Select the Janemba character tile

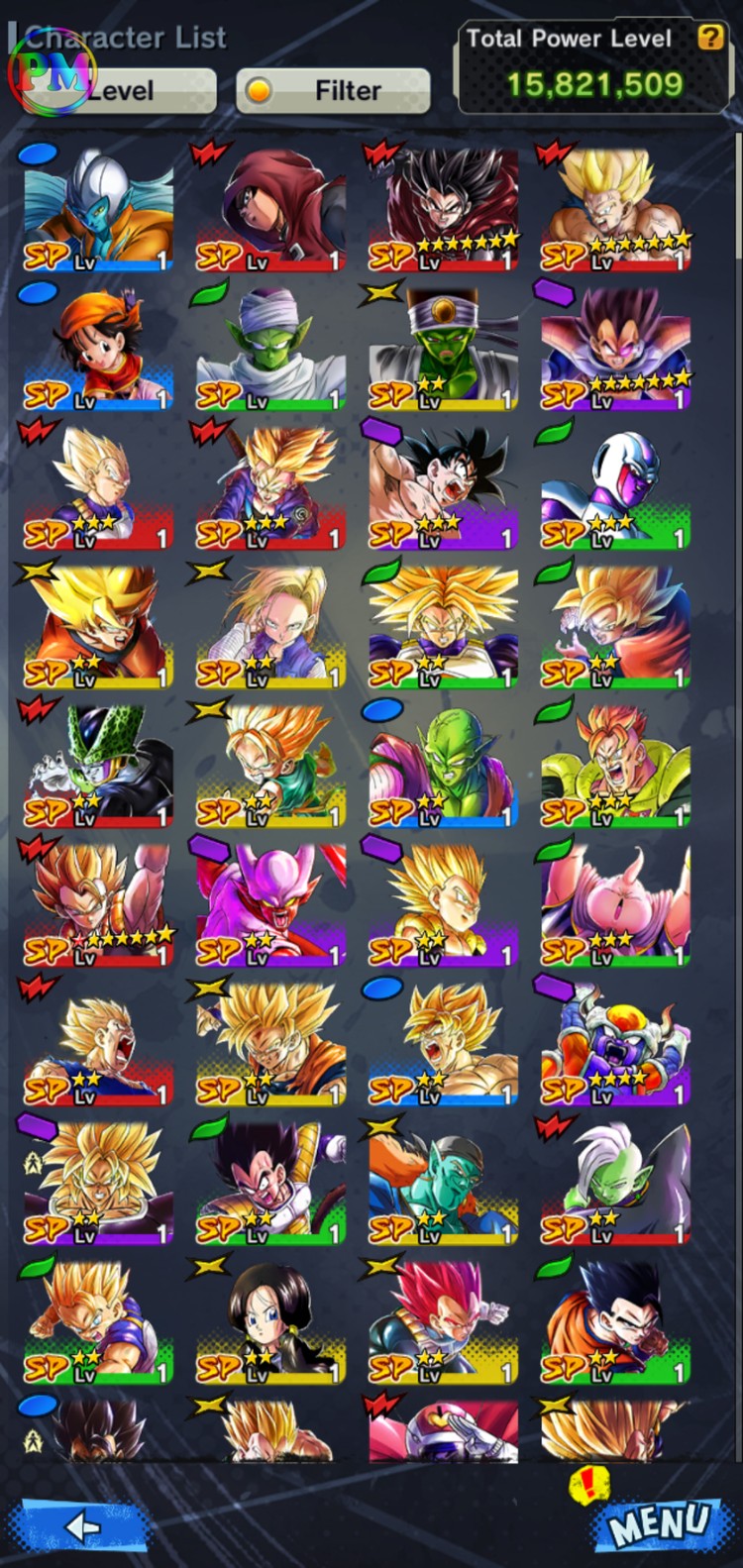pos(270,903)
